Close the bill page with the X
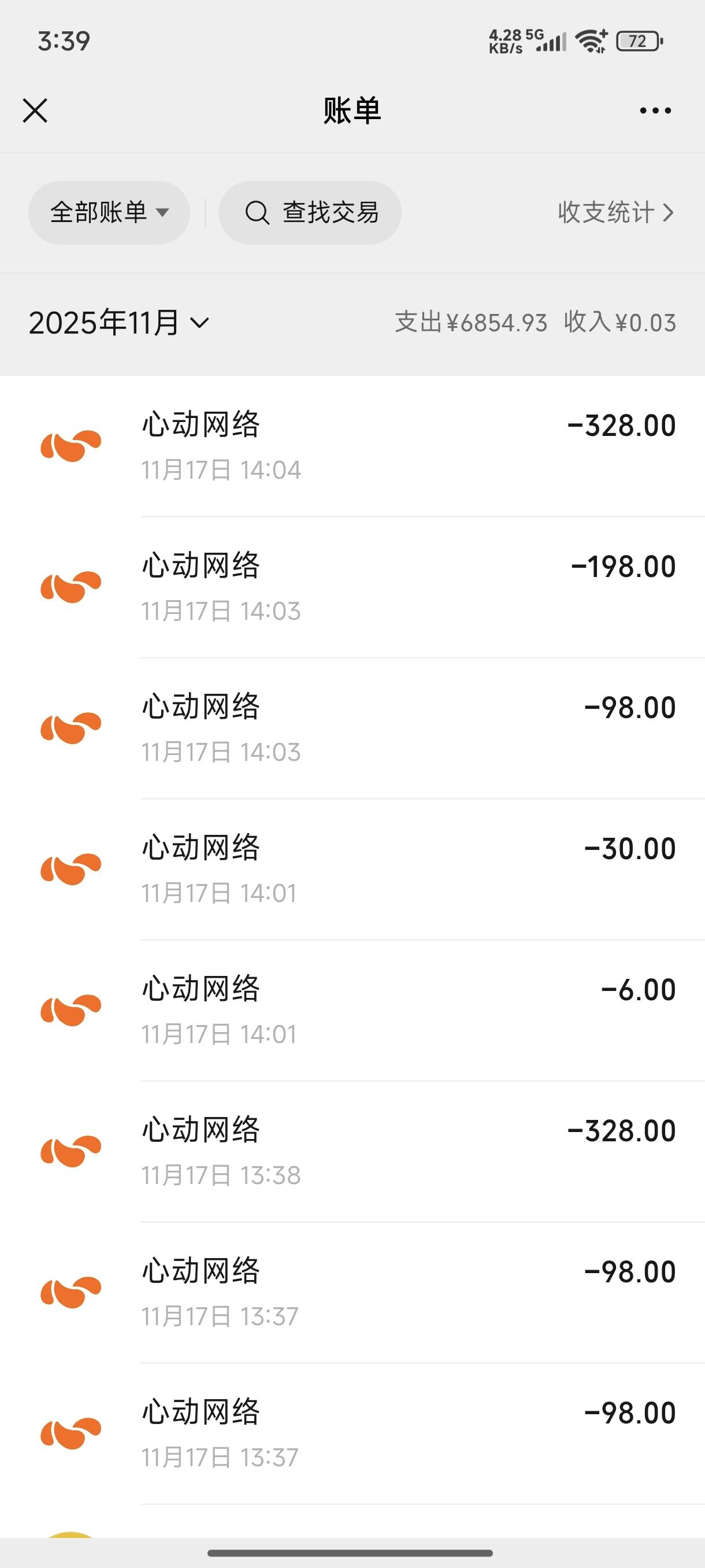The image size is (705, 1568). [x=35, y=110]
